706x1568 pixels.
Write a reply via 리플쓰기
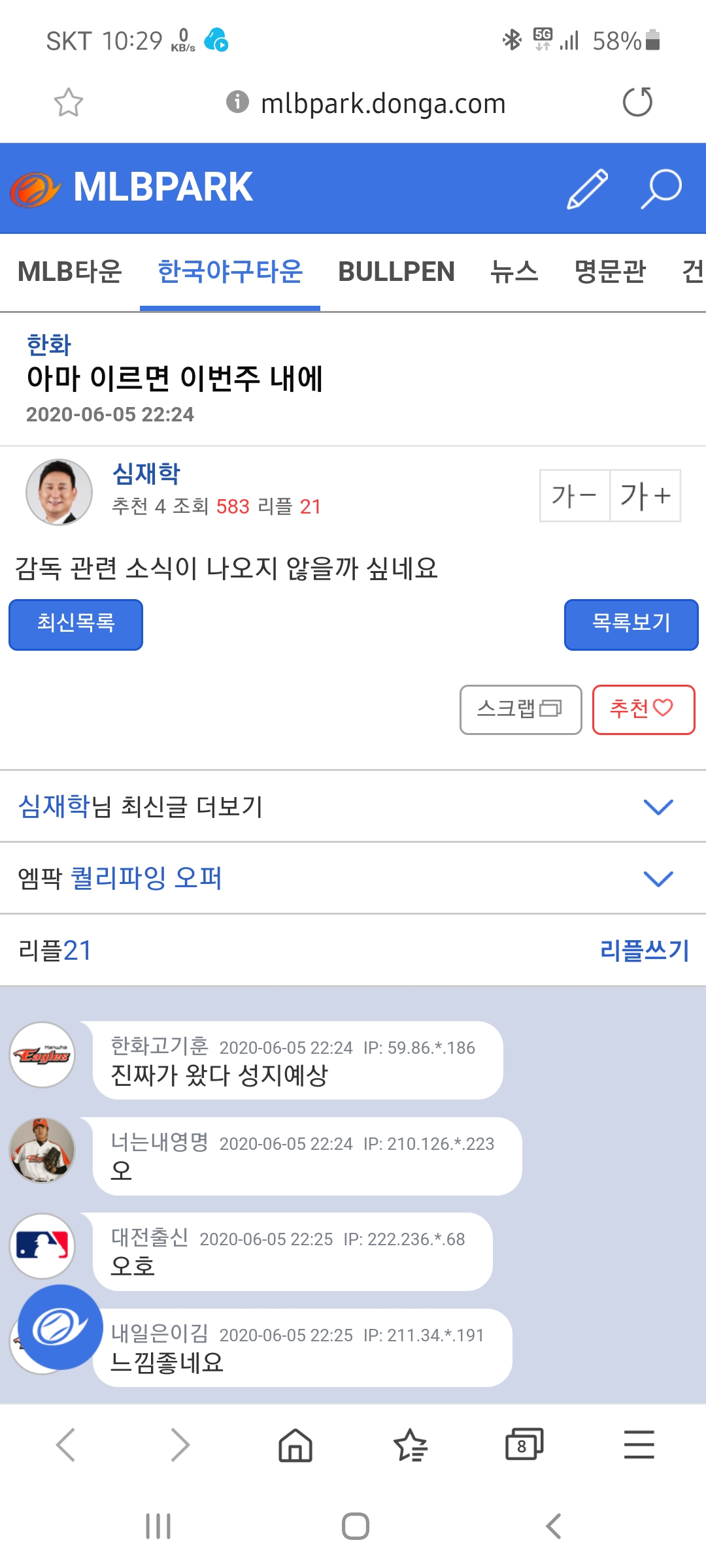(644, 951)
